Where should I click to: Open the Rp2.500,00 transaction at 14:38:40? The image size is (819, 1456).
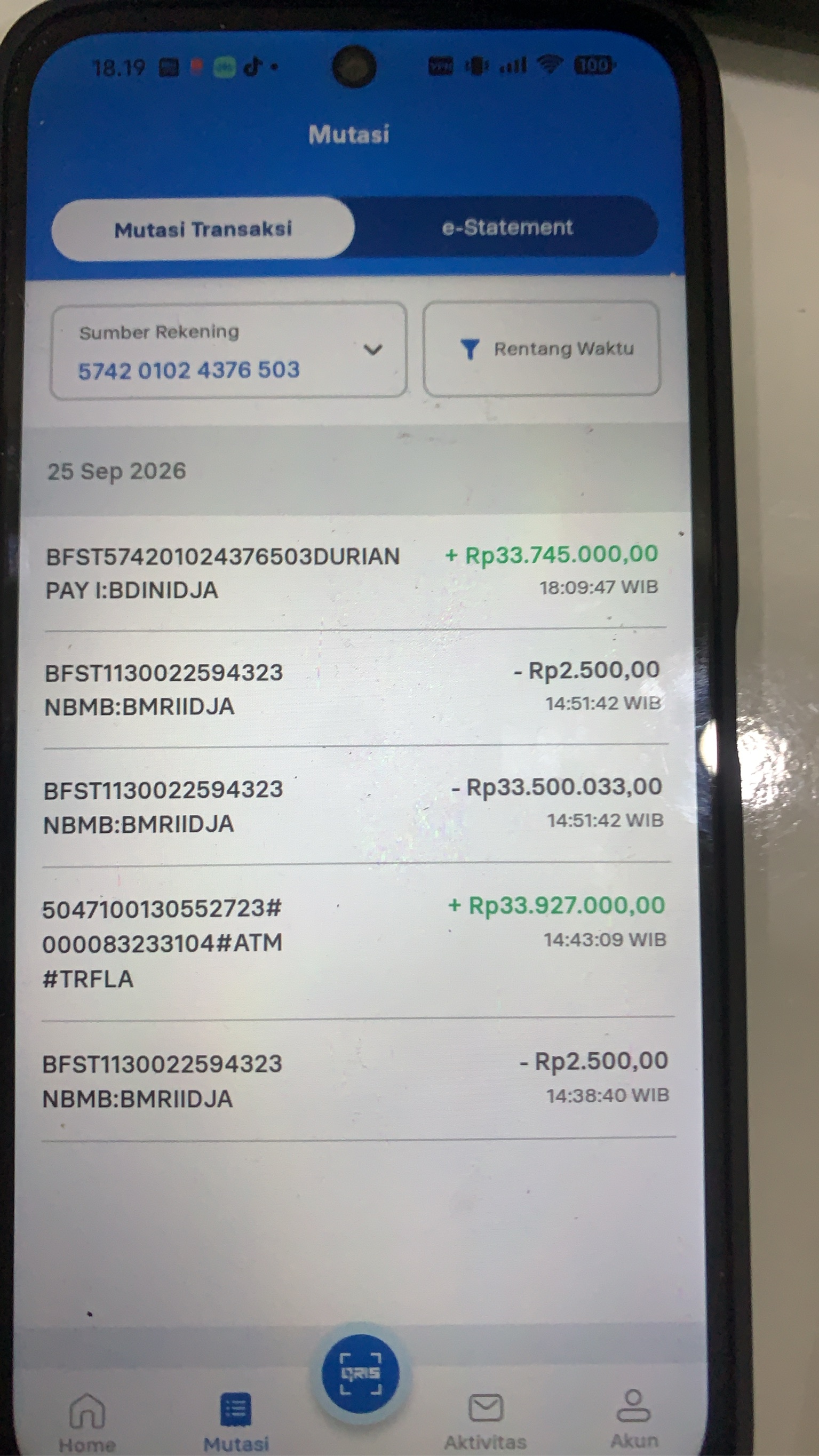[357, 1080]
